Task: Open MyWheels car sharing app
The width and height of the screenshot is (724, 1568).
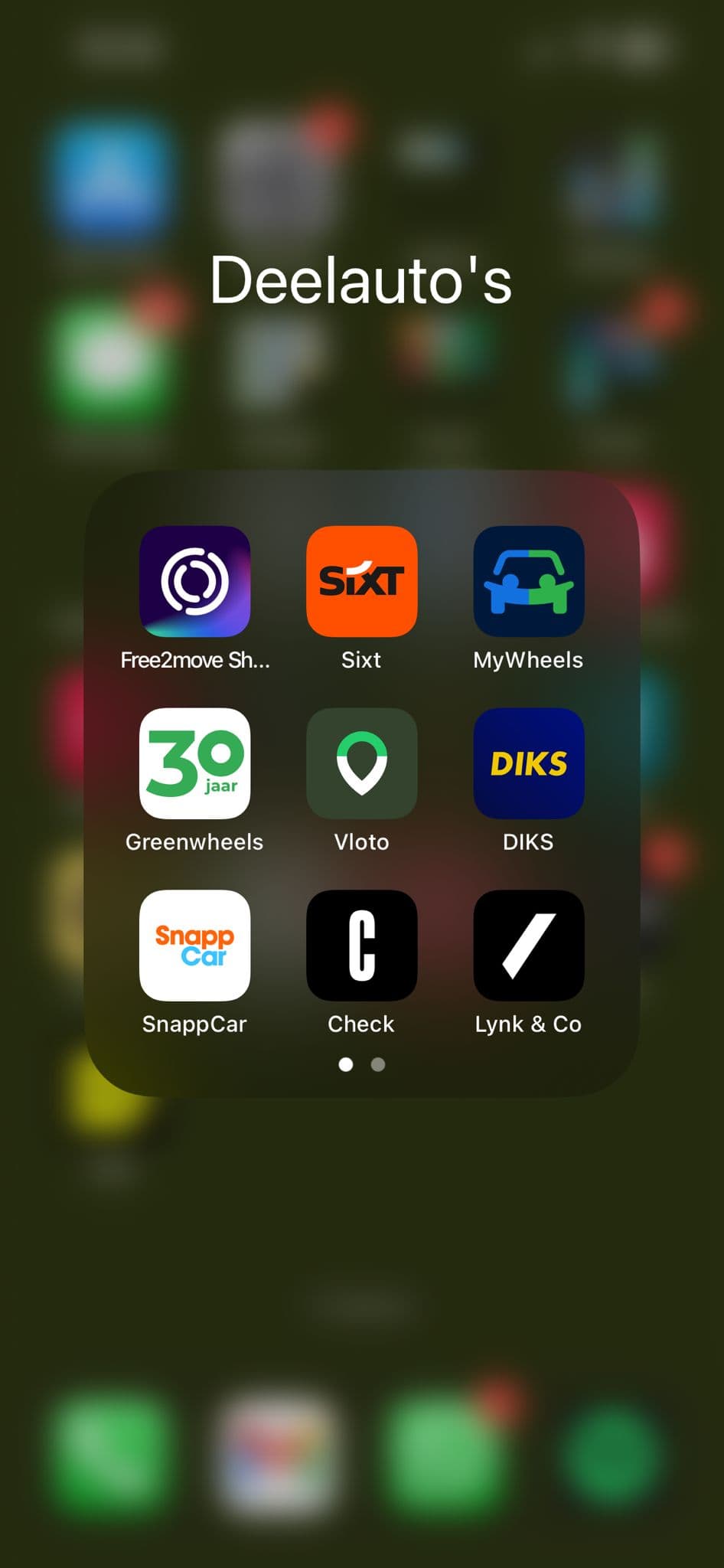Action: 528,581
